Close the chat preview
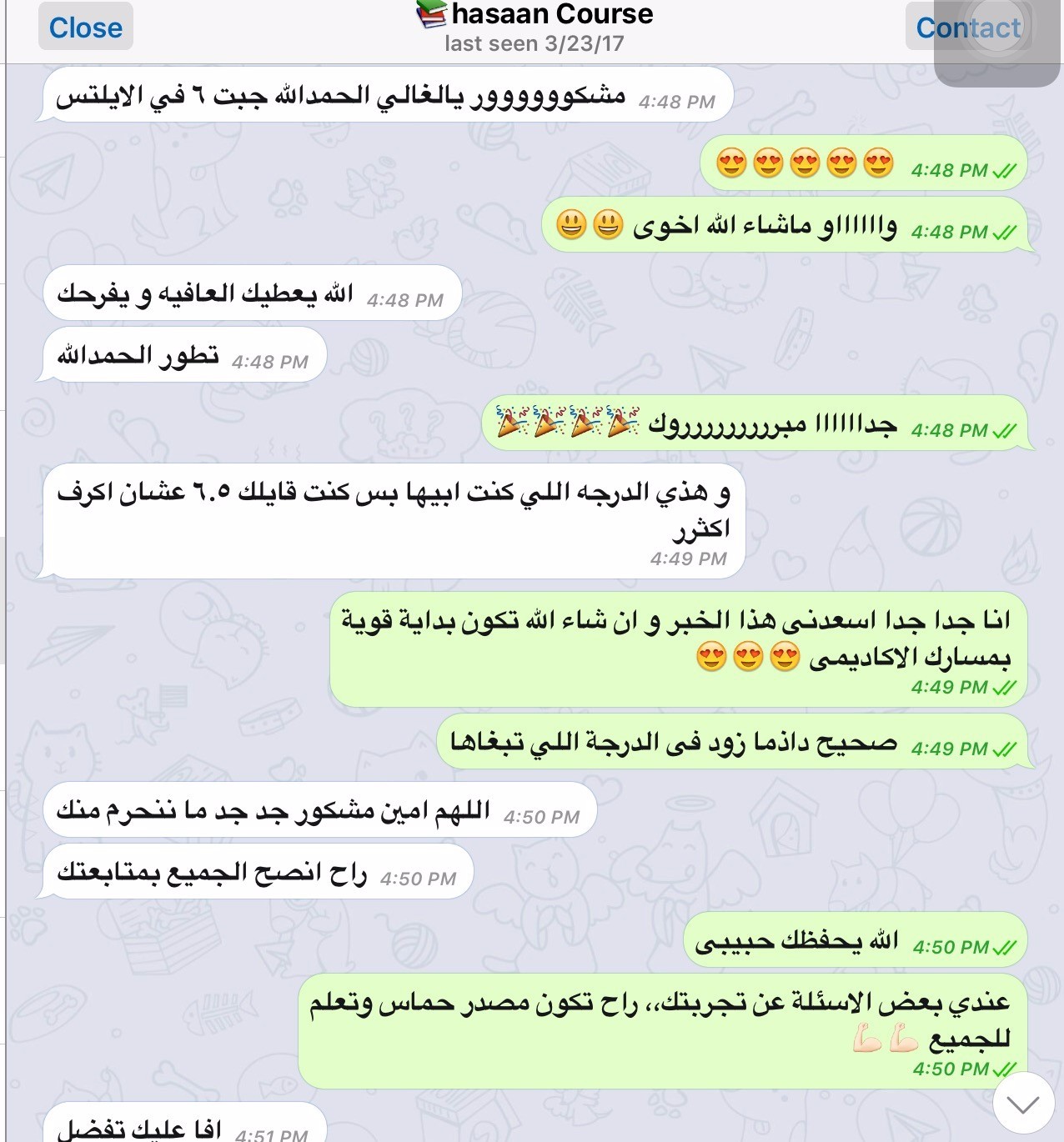This screenshot has height=1142, width=1064. pyautogui.click(x=85, y=28)
